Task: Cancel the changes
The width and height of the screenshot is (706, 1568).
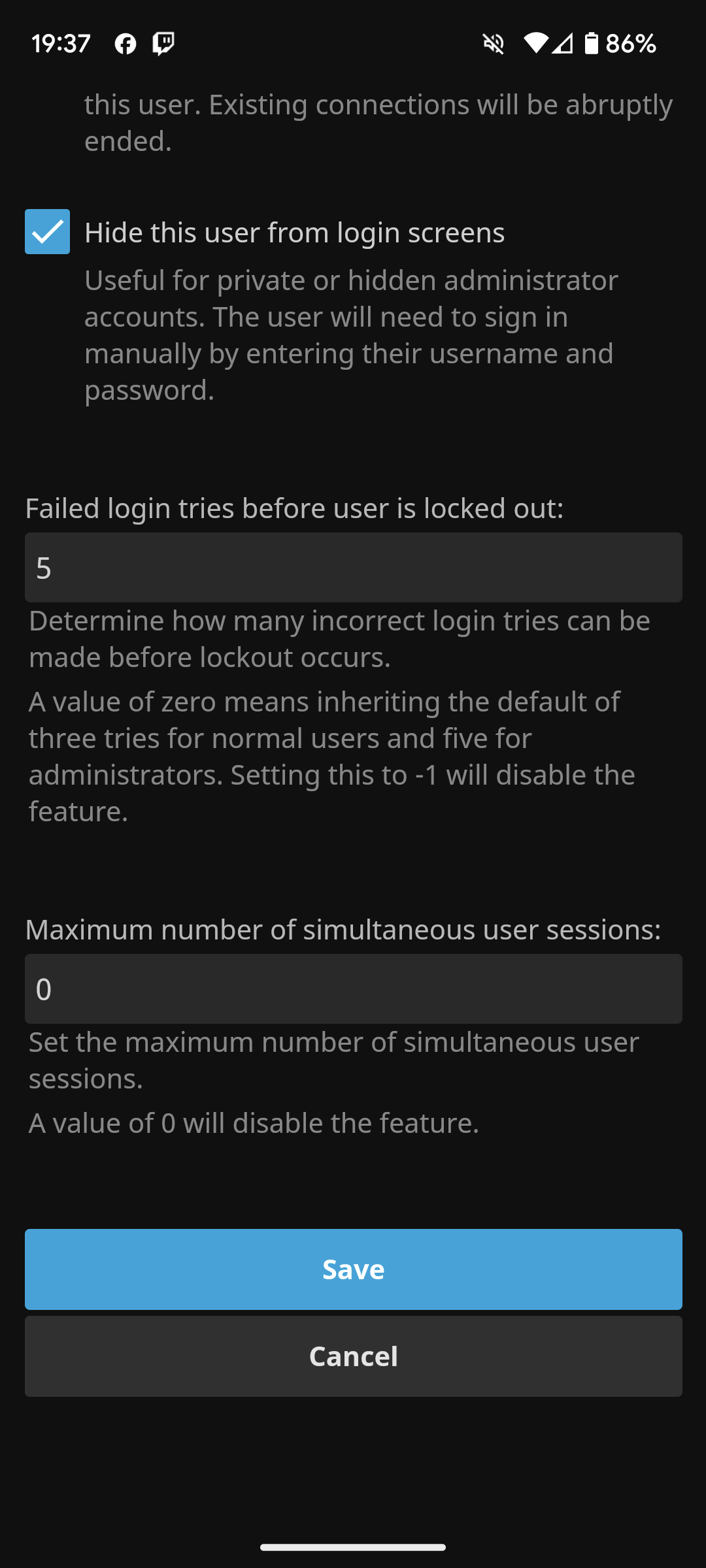Action: [x=353, y=1356]
